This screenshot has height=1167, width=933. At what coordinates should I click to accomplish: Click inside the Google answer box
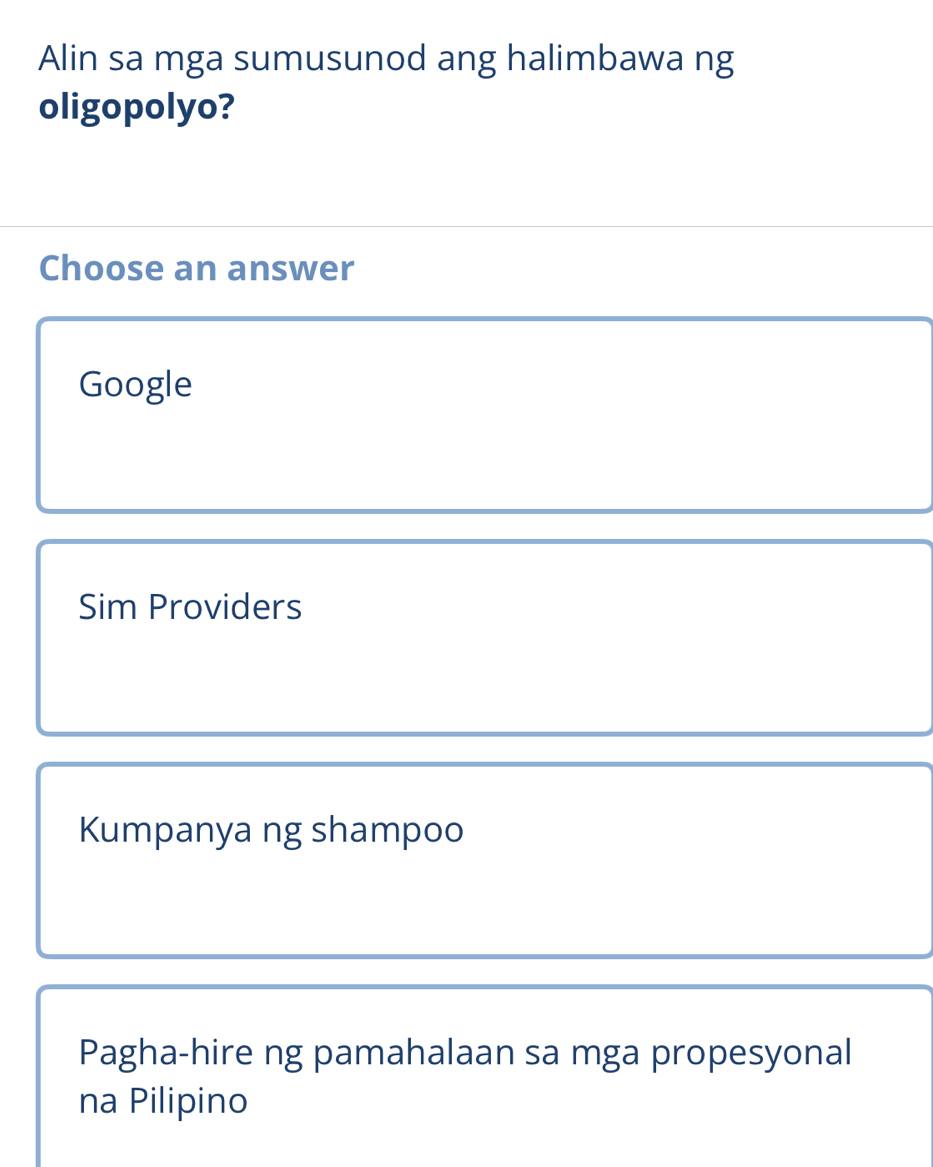(485, 413)
